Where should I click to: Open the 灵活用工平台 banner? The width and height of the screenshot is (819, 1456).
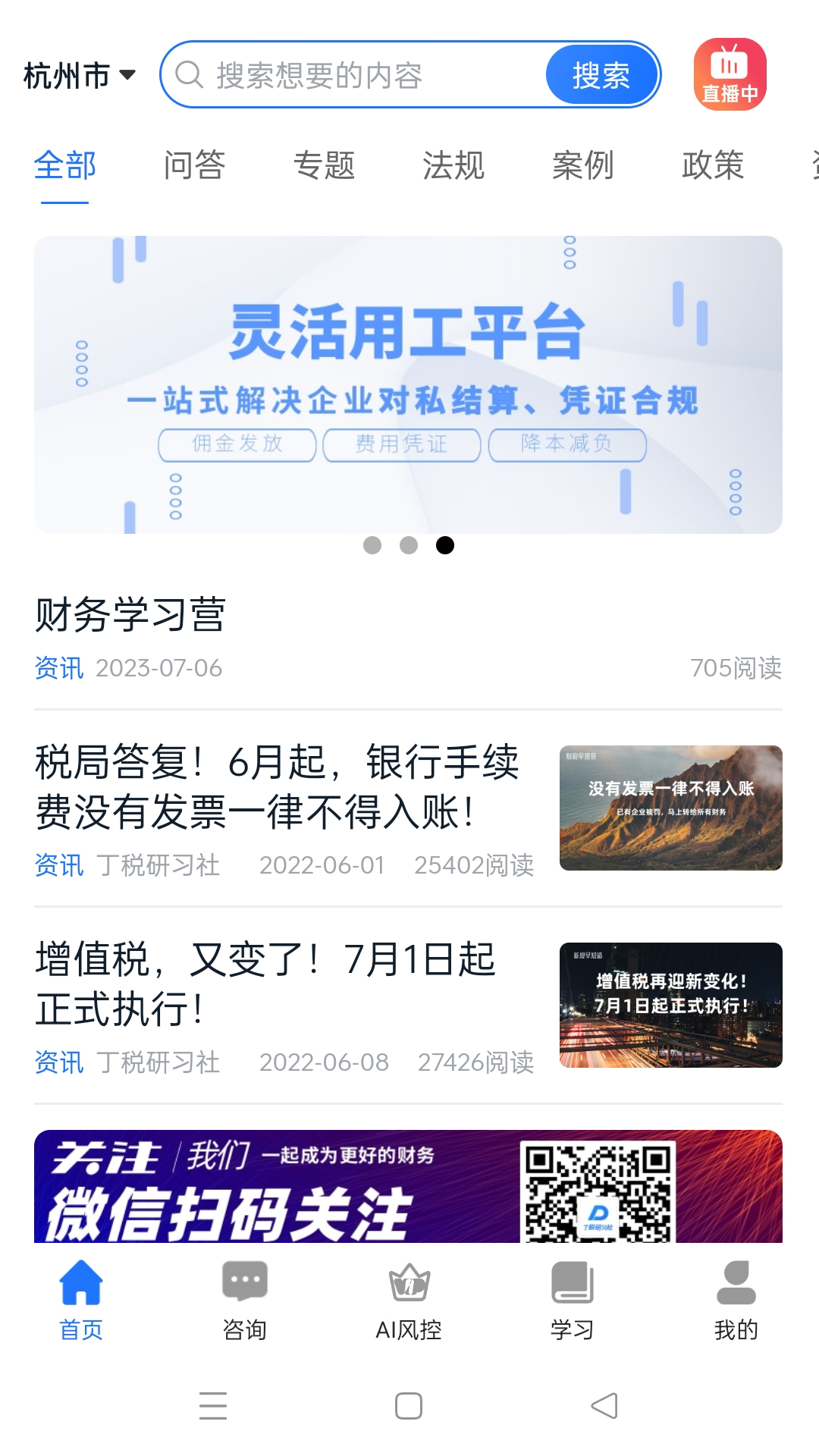[x=408, y=384]
